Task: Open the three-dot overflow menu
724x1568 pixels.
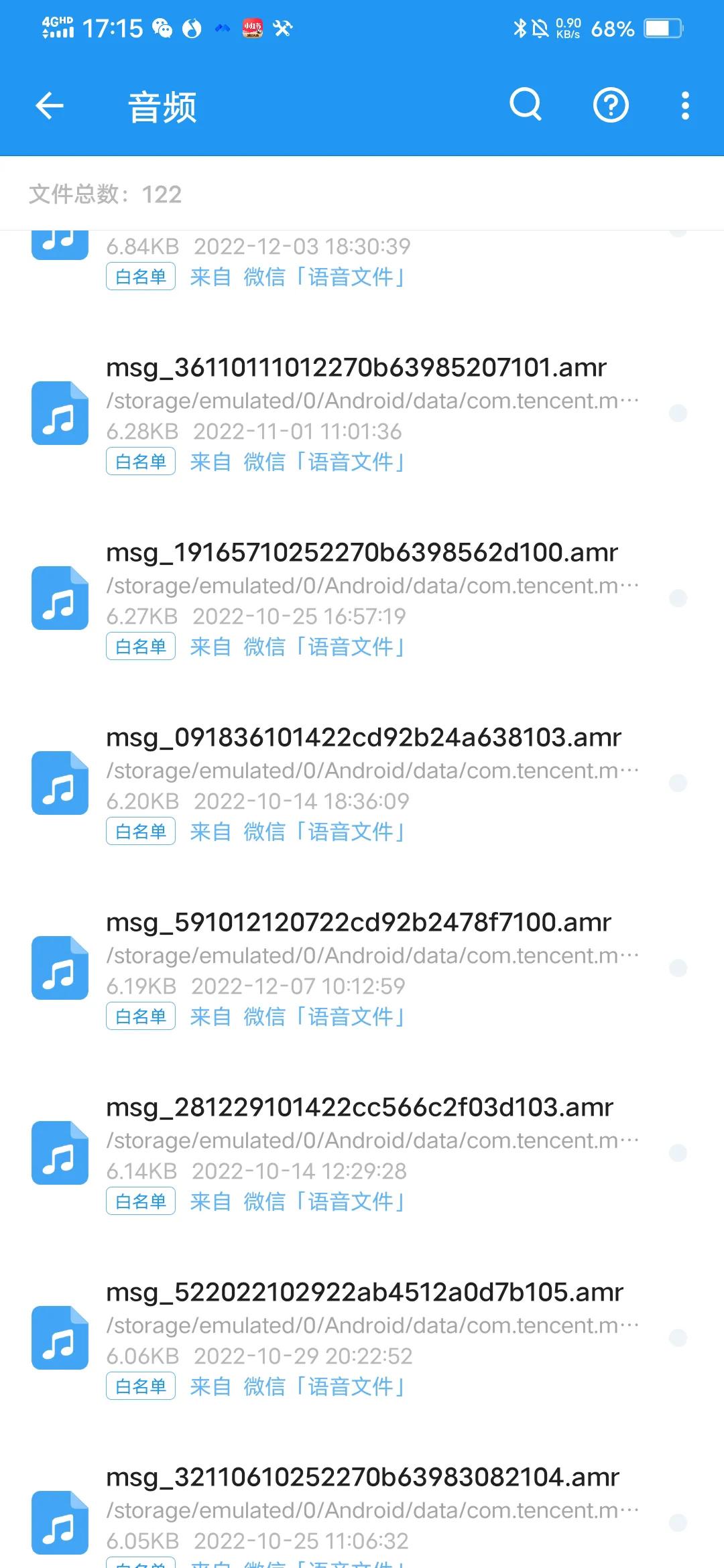Action: click(684, 106)
